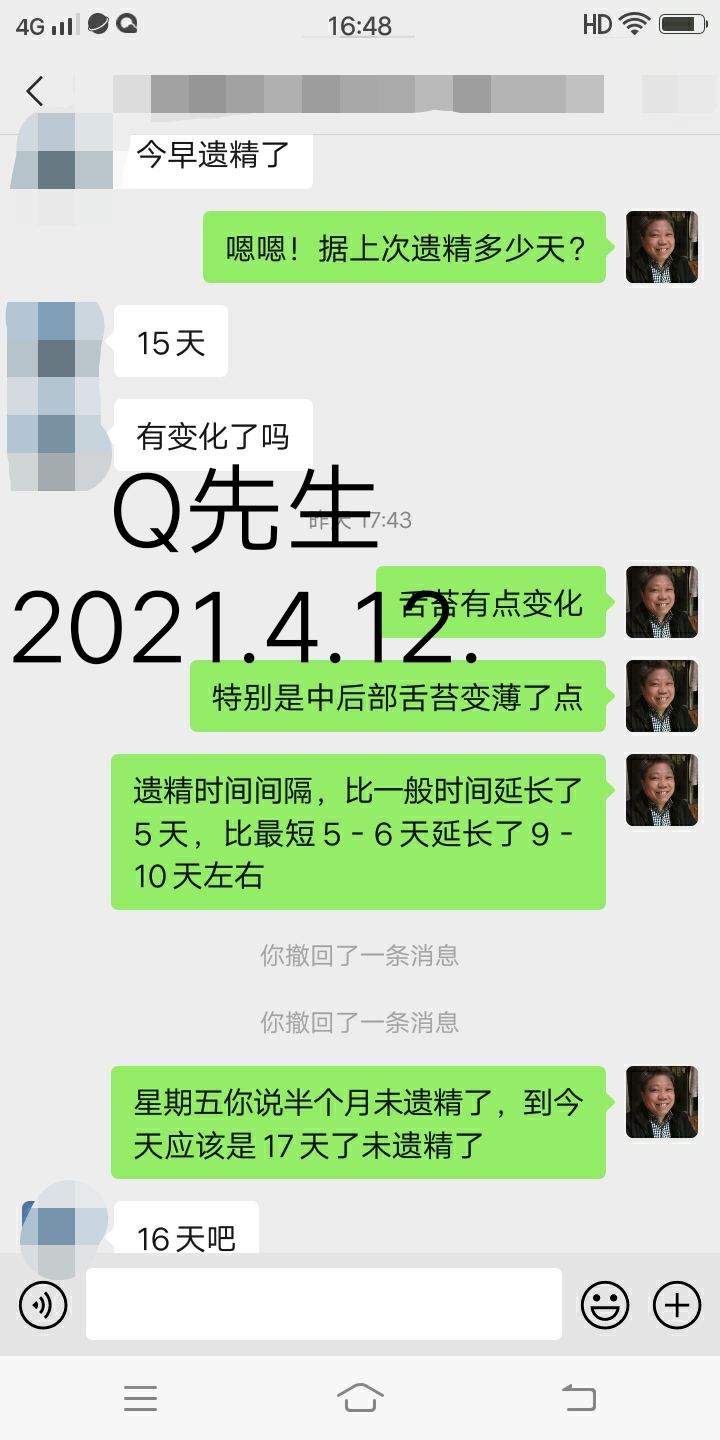
Task: Tap the system home button
Action: 360,1398
